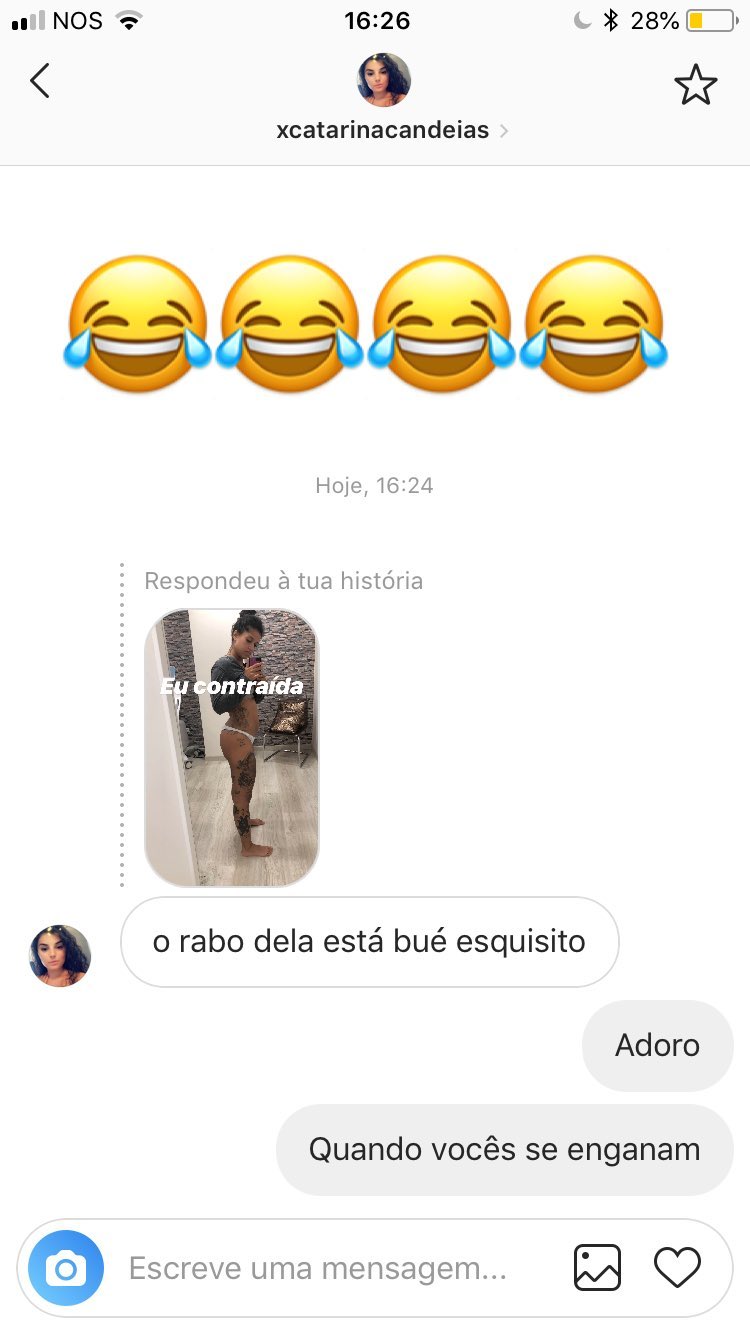The image size is (750, 1334).
Task: Open the photo gallery picker
Action: [597, 1268]
